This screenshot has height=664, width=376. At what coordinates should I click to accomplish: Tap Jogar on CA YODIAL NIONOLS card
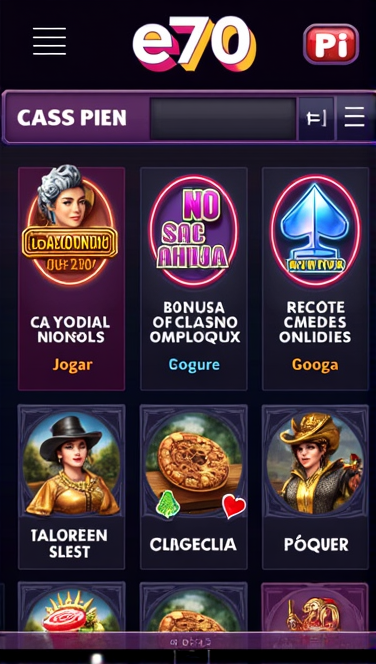(x=72, y=365)
